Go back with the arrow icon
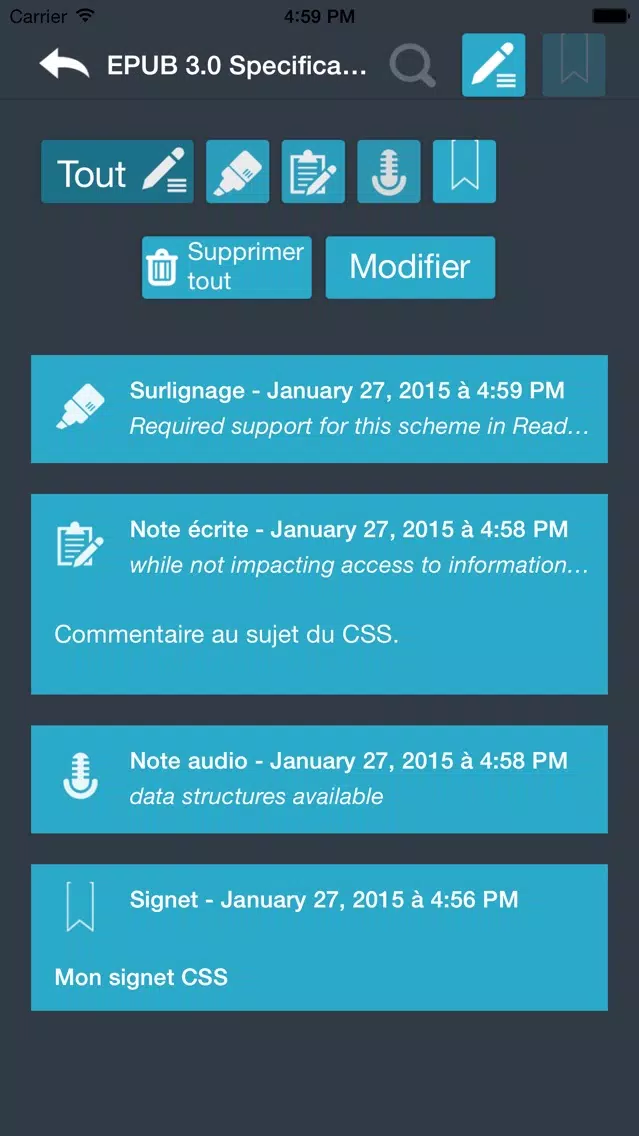The image size is (639, 1136). (x=64, y=64)
